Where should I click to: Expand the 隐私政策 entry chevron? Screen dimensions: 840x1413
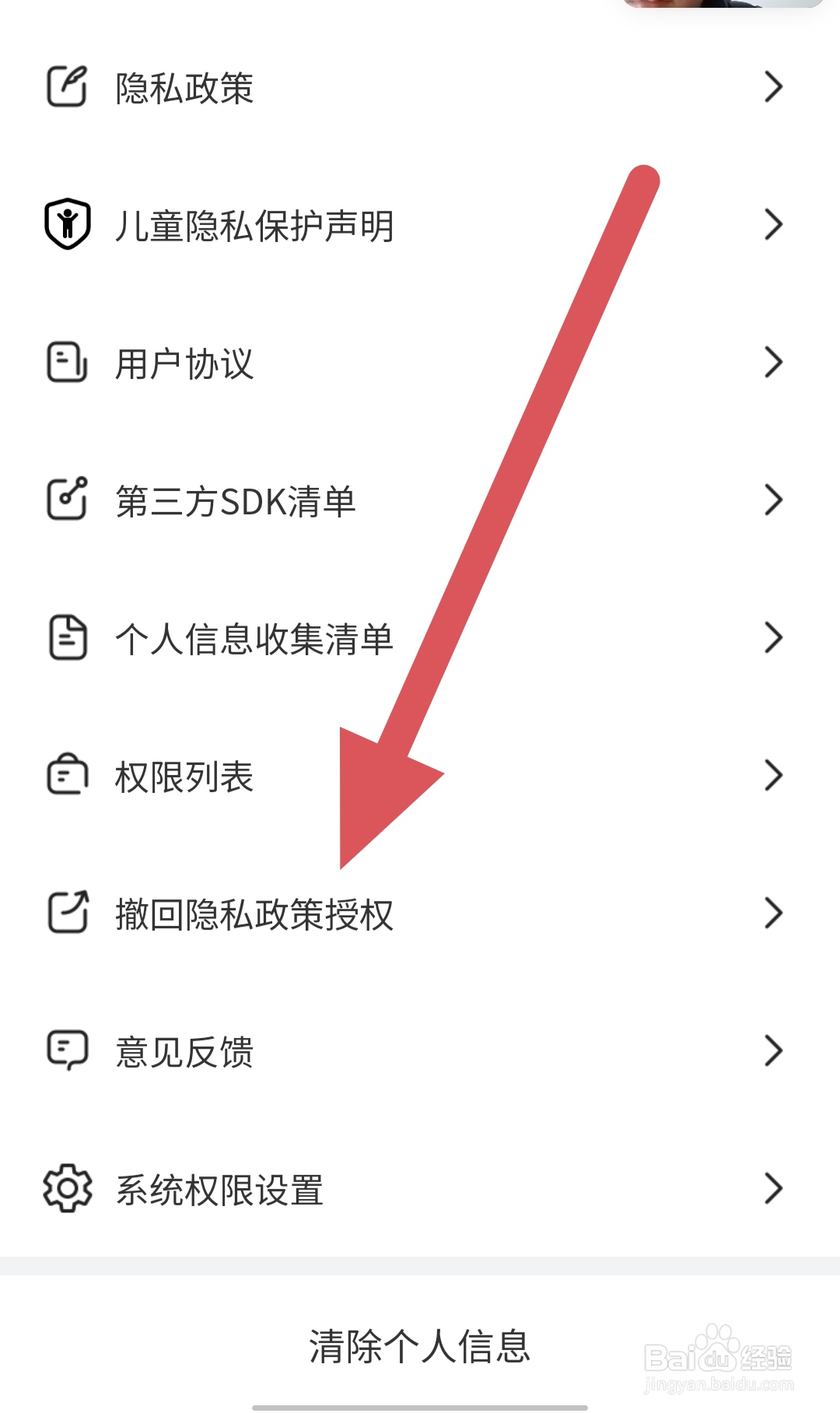[773, 87]
